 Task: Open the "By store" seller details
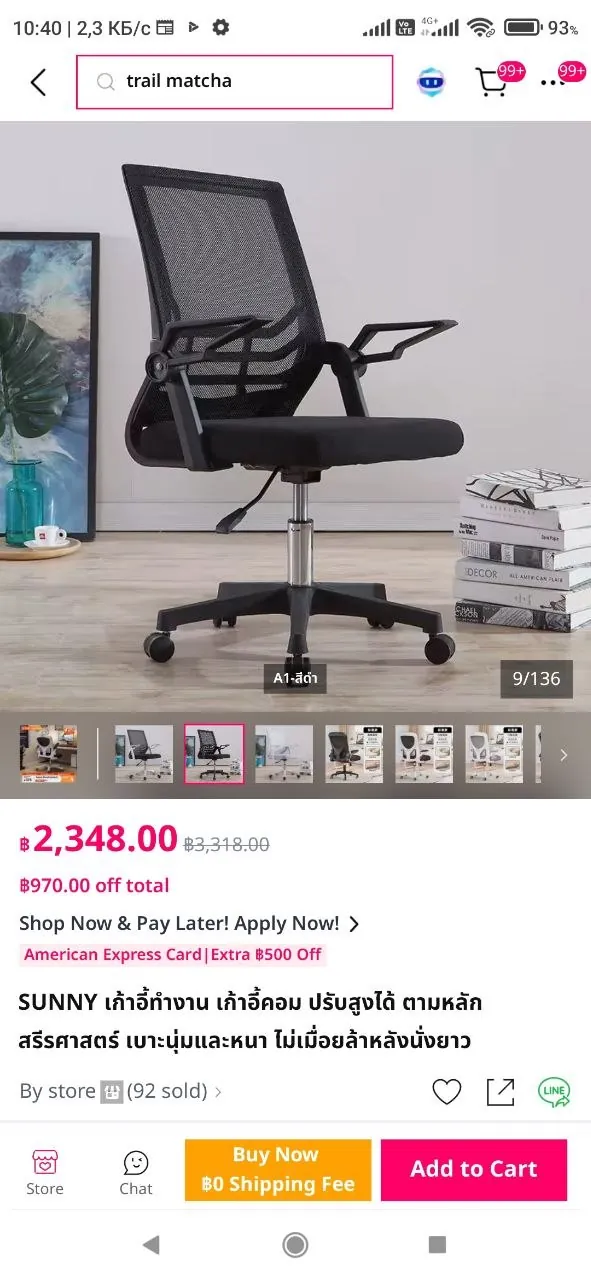tap(121, 1091)
